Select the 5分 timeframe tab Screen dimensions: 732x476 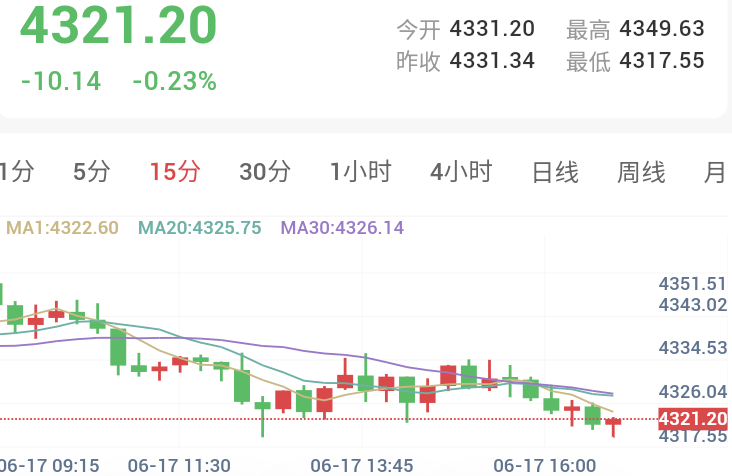coord(92,172)
